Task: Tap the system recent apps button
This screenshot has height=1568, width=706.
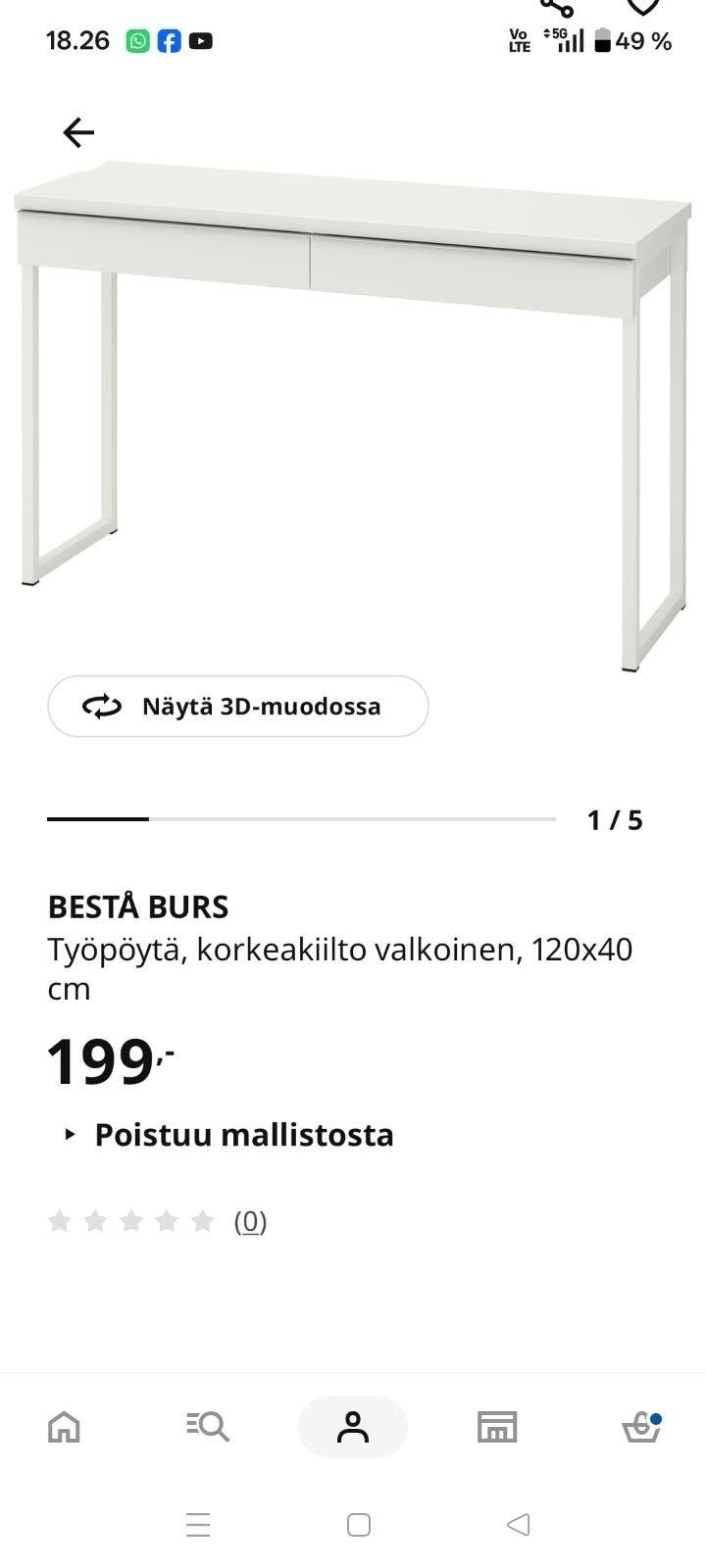Action: [x=198, y=1525]
